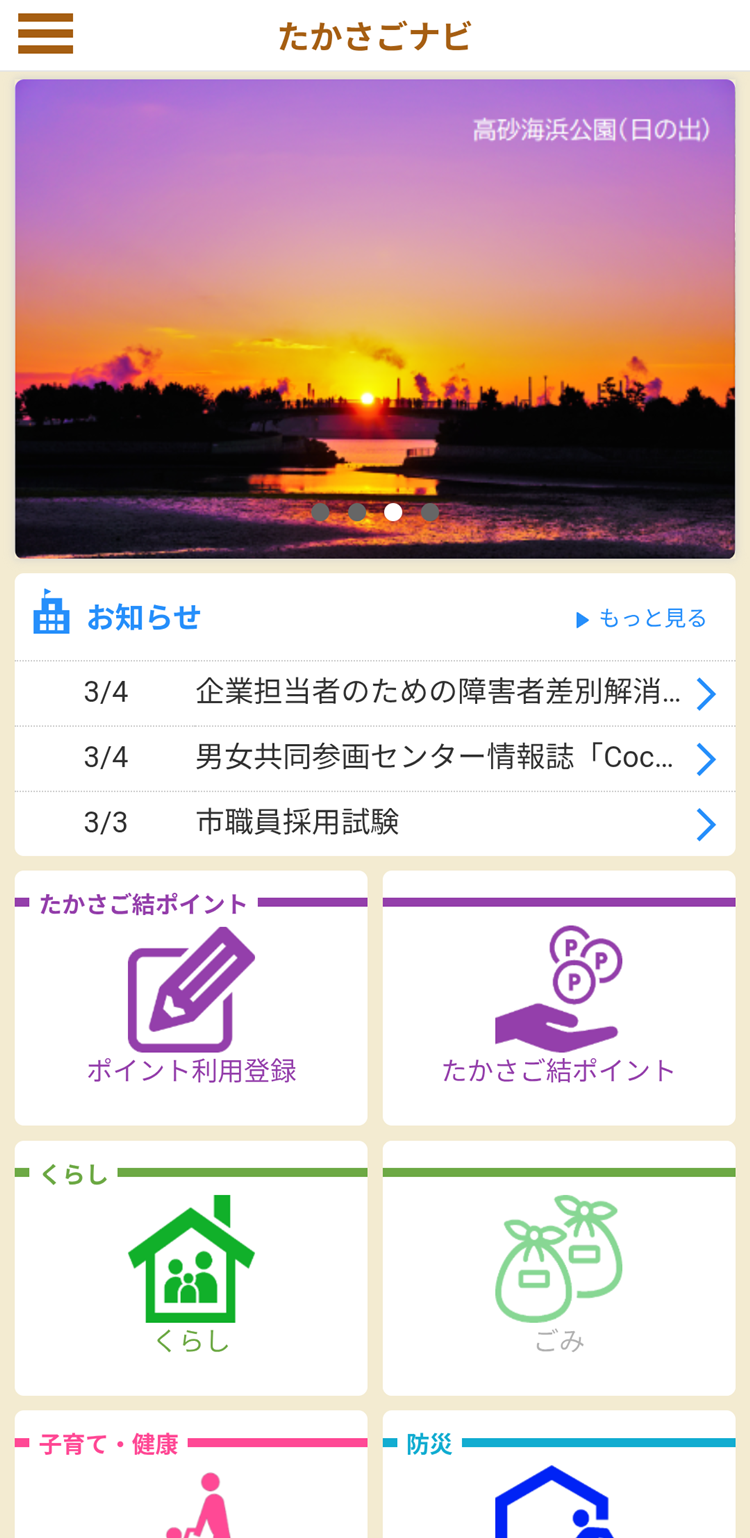
Task: Select the third carousel dot indicator
Action: (x=393, y=511)
